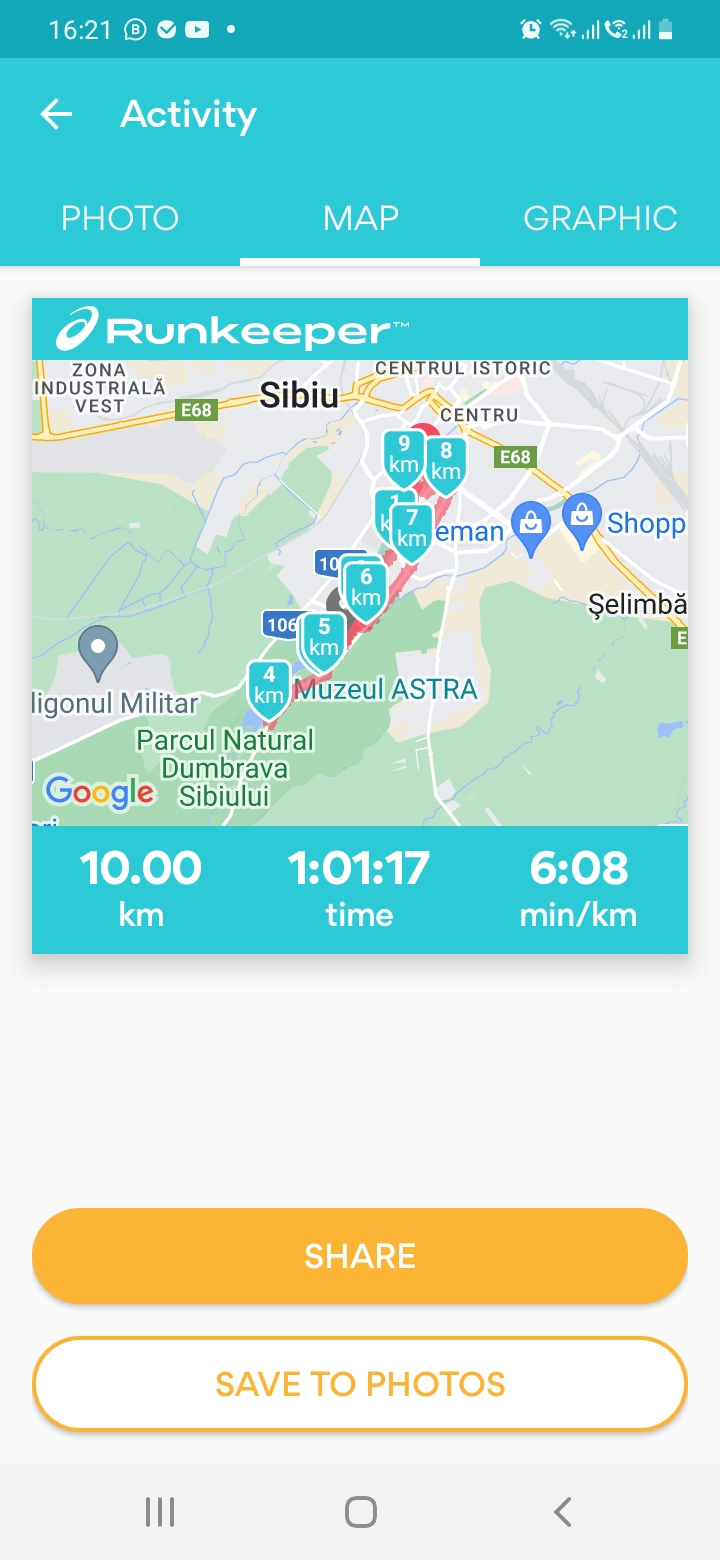720x1560 pixels.
Task: Tap SAVE TO PHOTOS button
Action: (360, 1384)
